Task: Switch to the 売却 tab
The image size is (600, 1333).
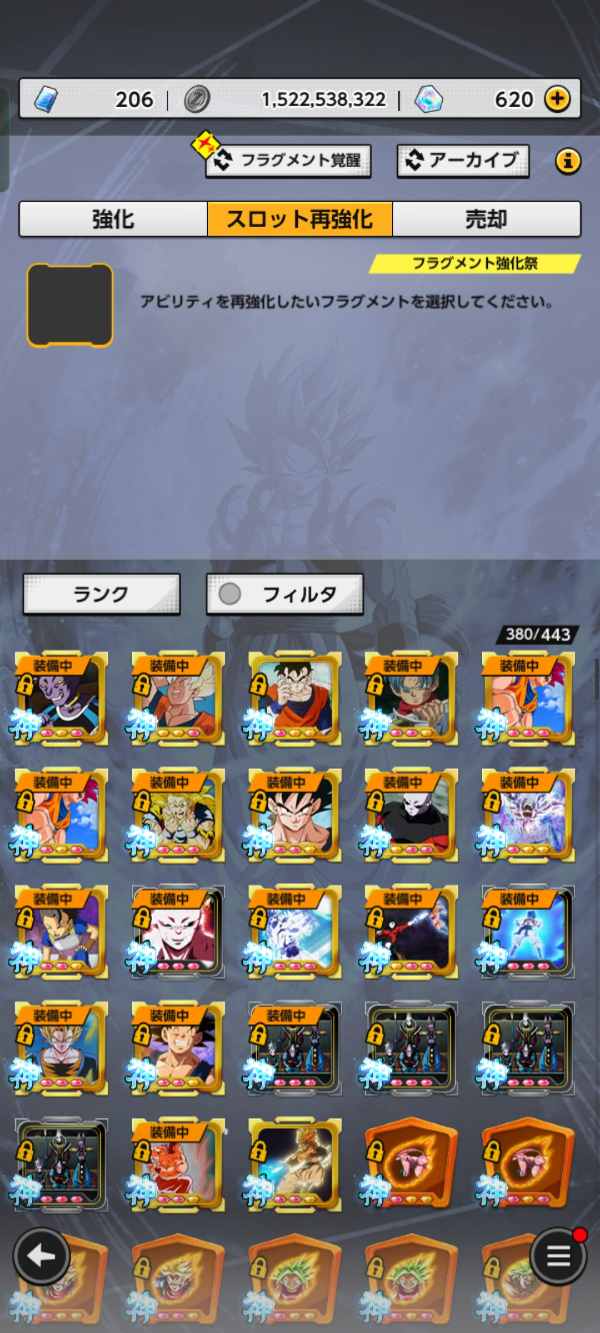Action: tap(486, 219)
